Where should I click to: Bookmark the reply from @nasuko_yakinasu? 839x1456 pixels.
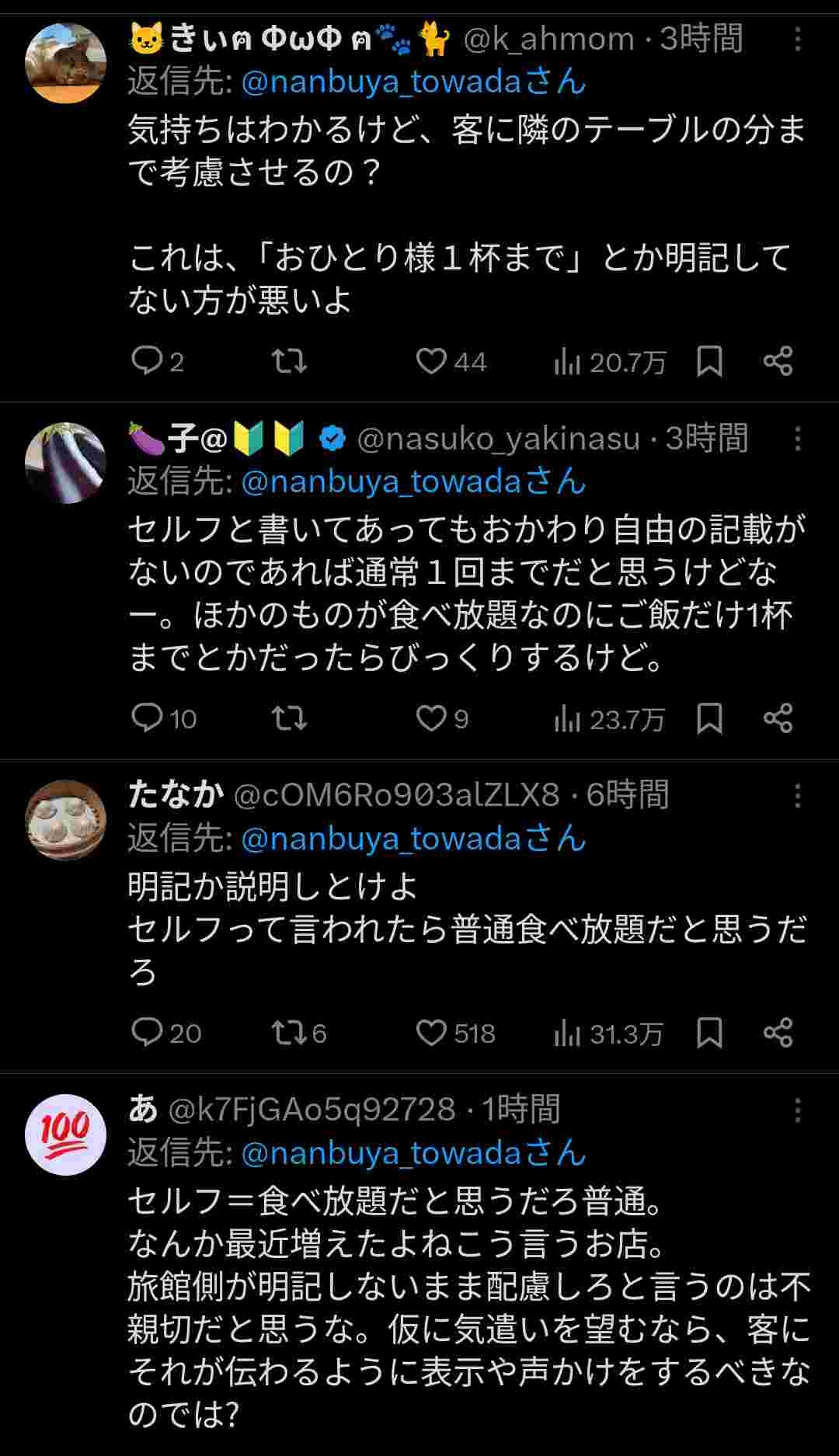click(709, 718)
